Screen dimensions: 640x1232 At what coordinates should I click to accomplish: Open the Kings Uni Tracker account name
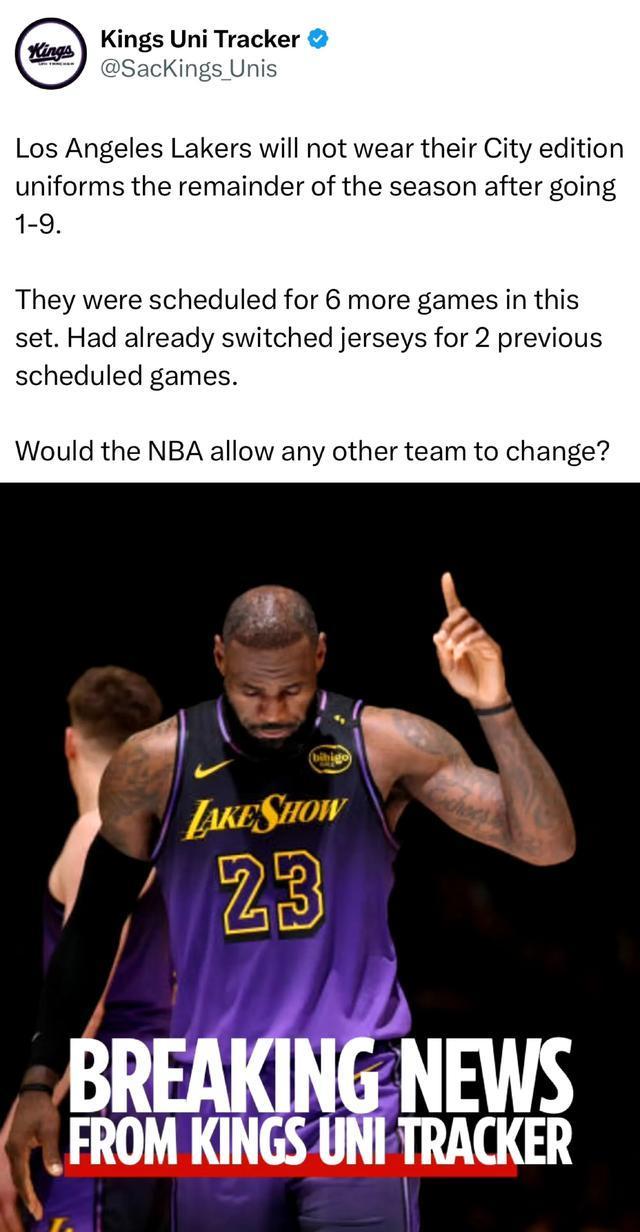tap(199, 39)
